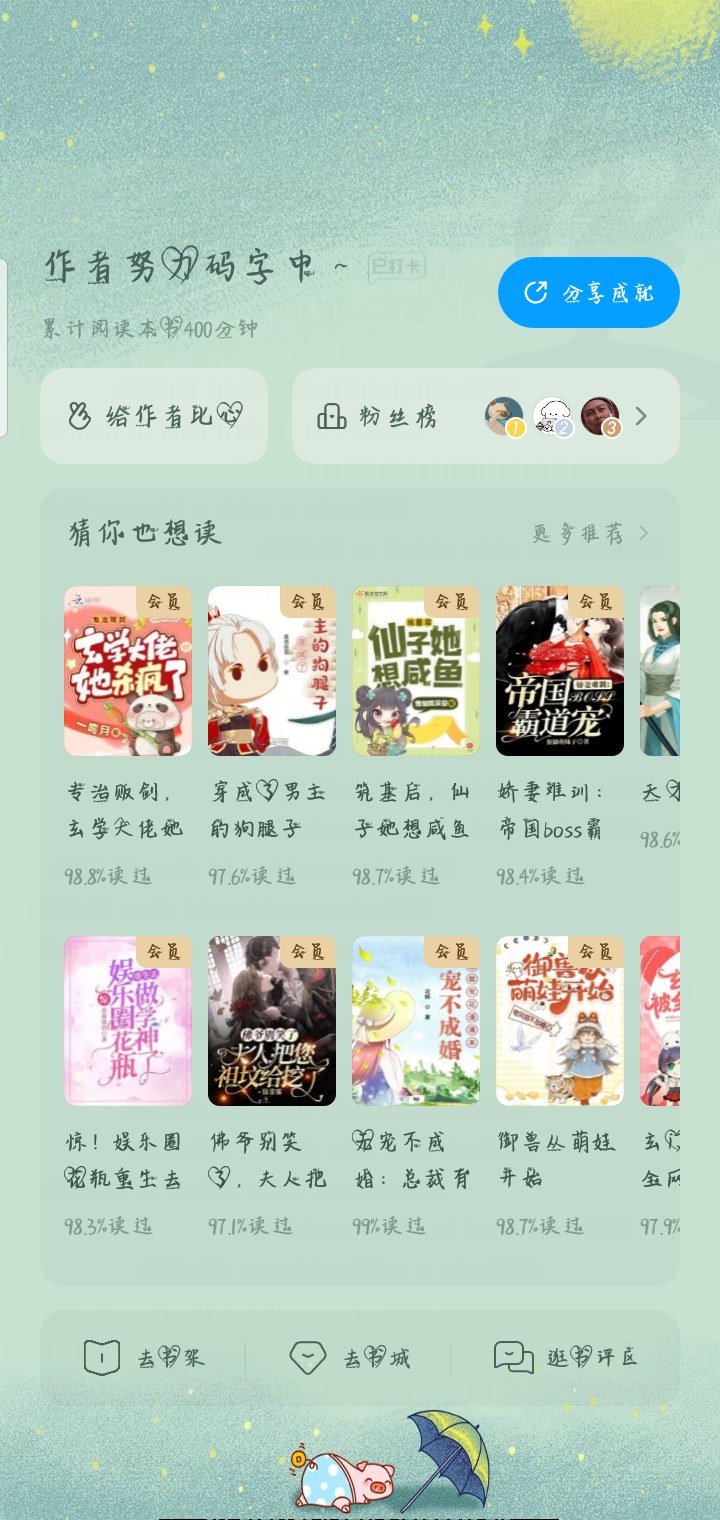Tap the 分享成就 share button
The image size is (720, 1520).
pos(589,292)
